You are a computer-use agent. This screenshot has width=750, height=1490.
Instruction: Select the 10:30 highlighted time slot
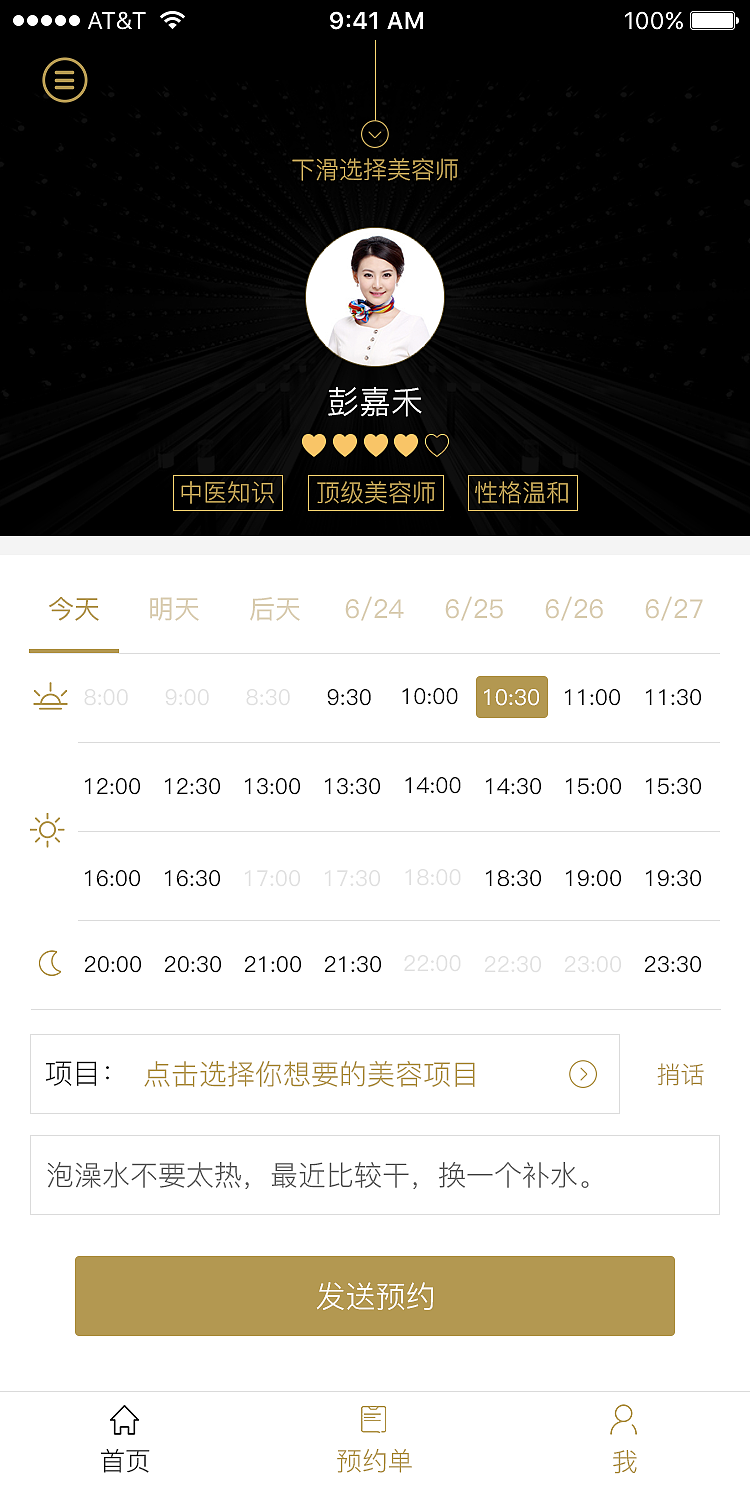pyautogui.click(x=511, y=697)
